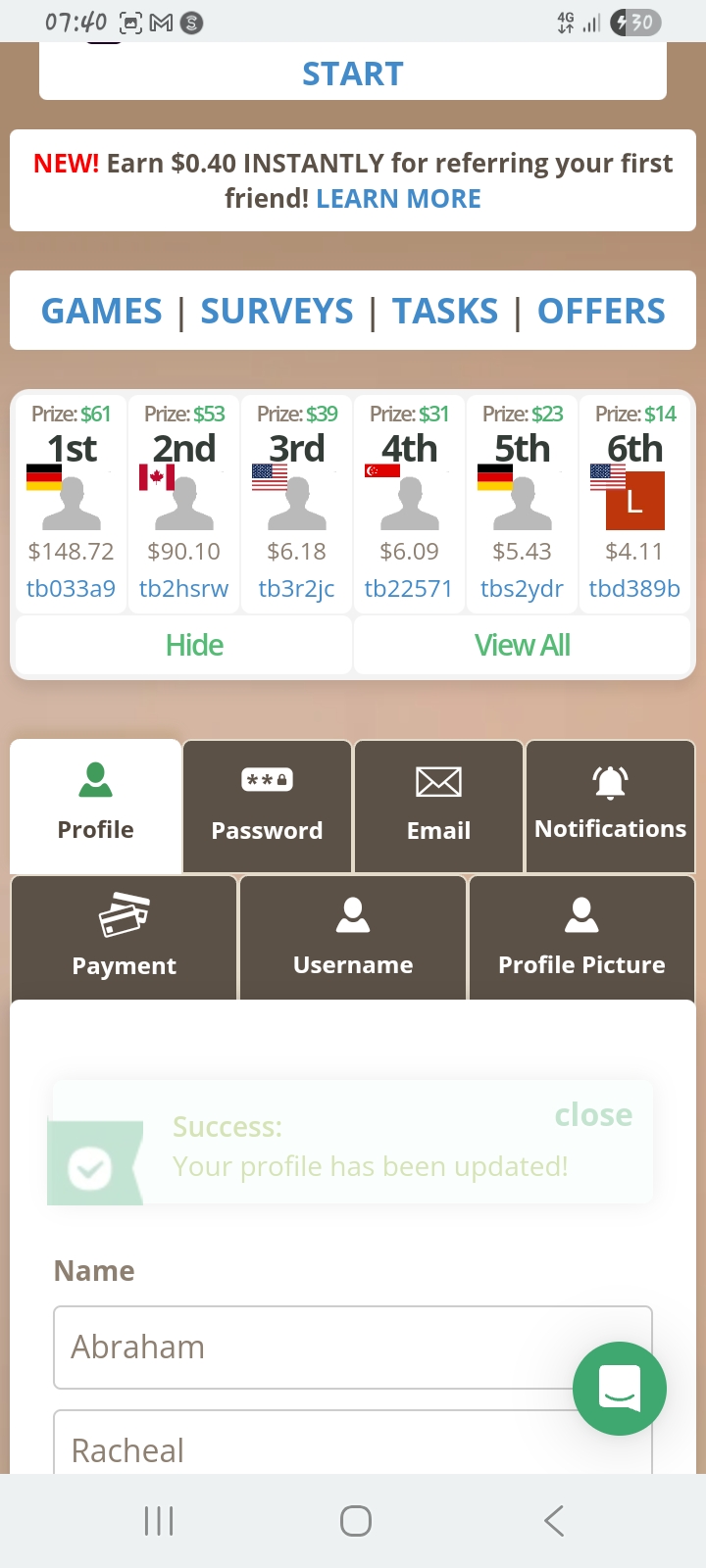Dismiss the success message with close

(x=593, y=1115)
